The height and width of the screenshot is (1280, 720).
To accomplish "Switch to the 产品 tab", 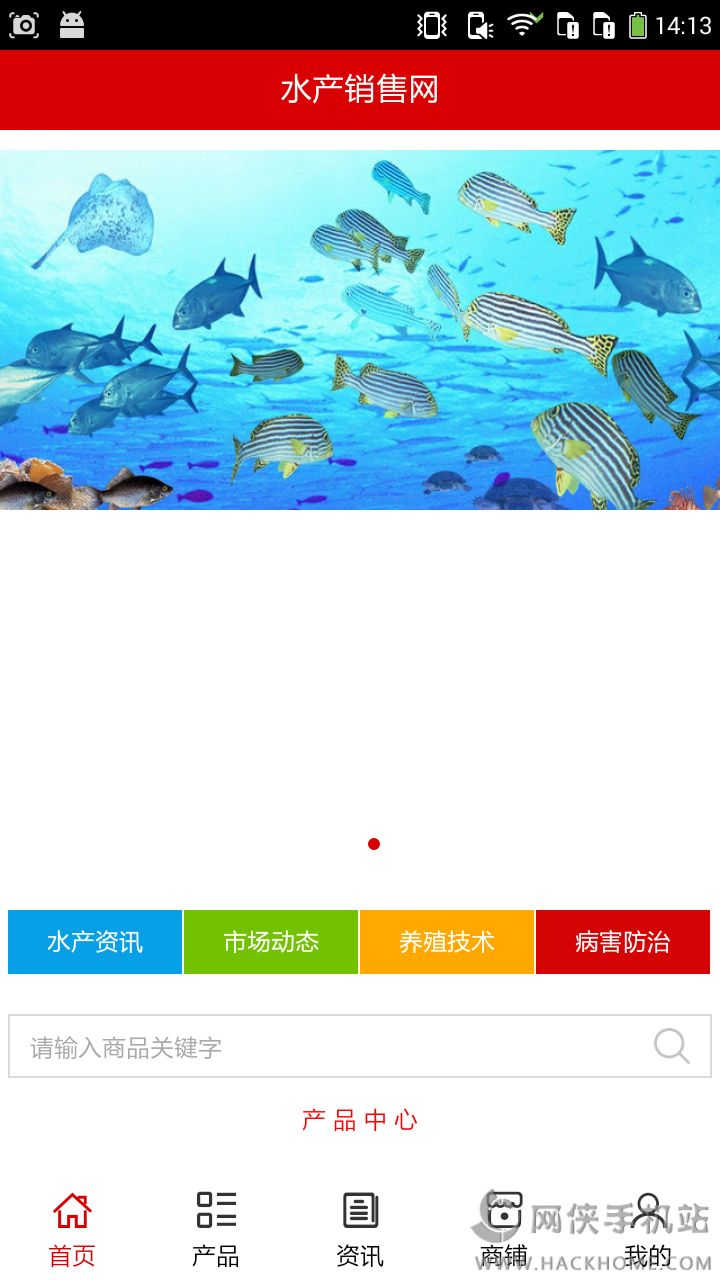I will 216,1228.
